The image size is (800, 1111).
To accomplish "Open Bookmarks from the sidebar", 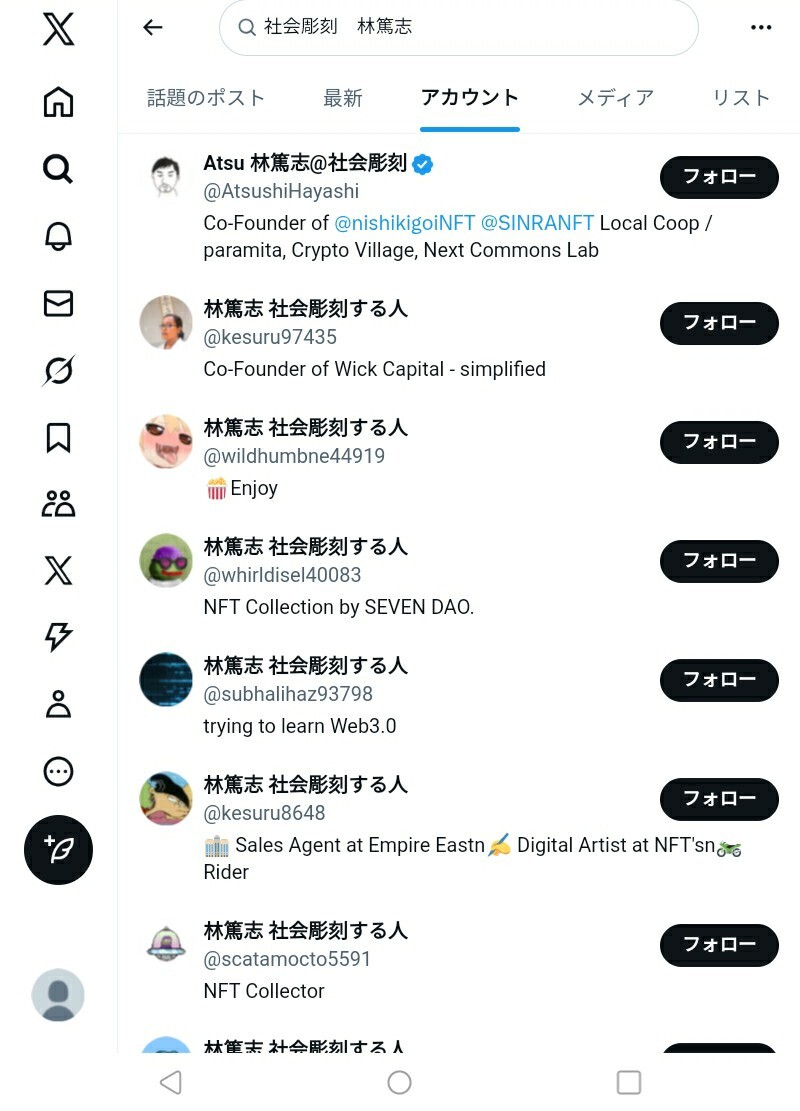I will (x=58, y=437).
